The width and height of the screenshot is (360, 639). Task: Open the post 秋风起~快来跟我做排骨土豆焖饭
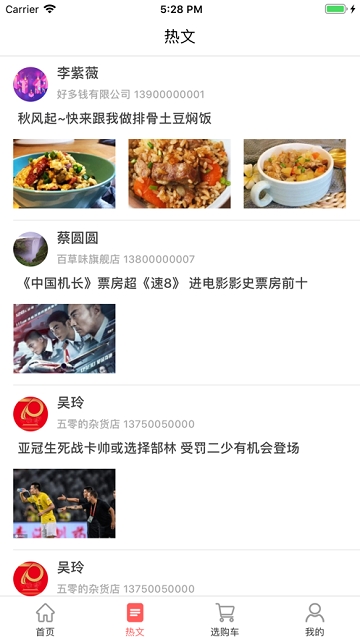tap(115, 119)
